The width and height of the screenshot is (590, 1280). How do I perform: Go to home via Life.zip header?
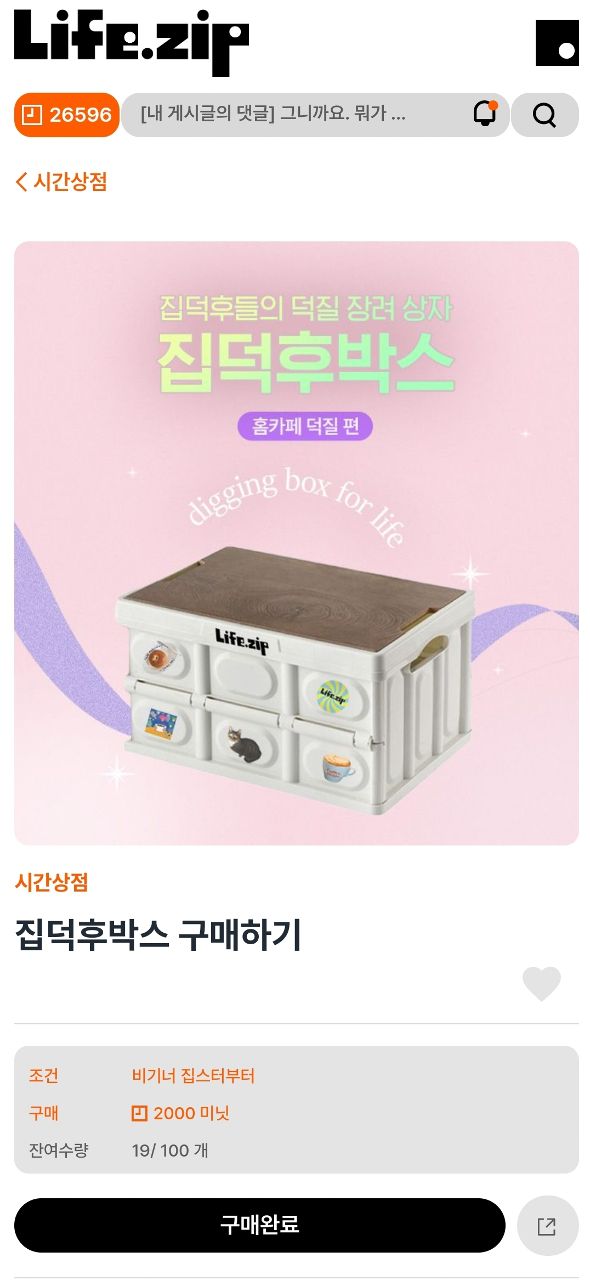(x=131, y=41)
